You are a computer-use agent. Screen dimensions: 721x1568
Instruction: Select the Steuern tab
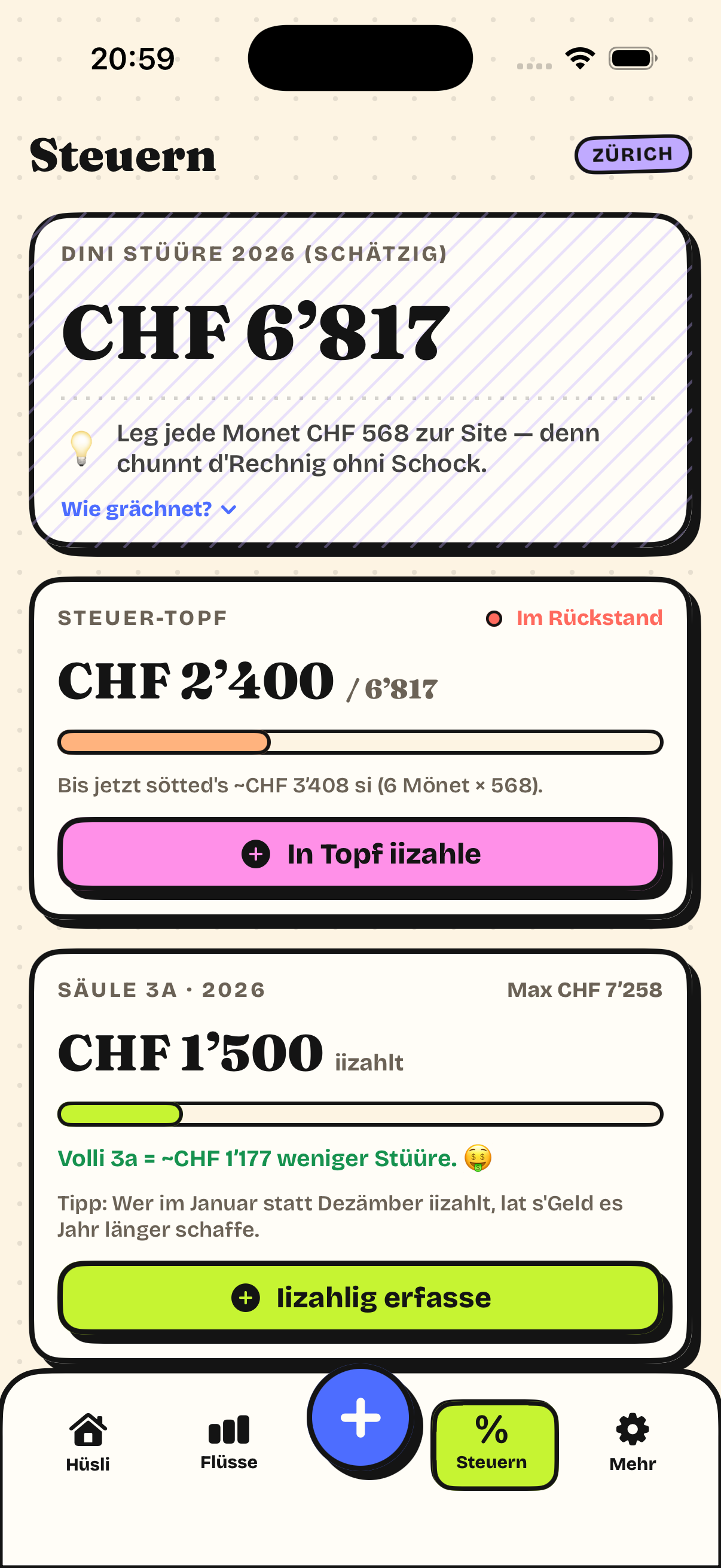click(x=492, y=1443)
